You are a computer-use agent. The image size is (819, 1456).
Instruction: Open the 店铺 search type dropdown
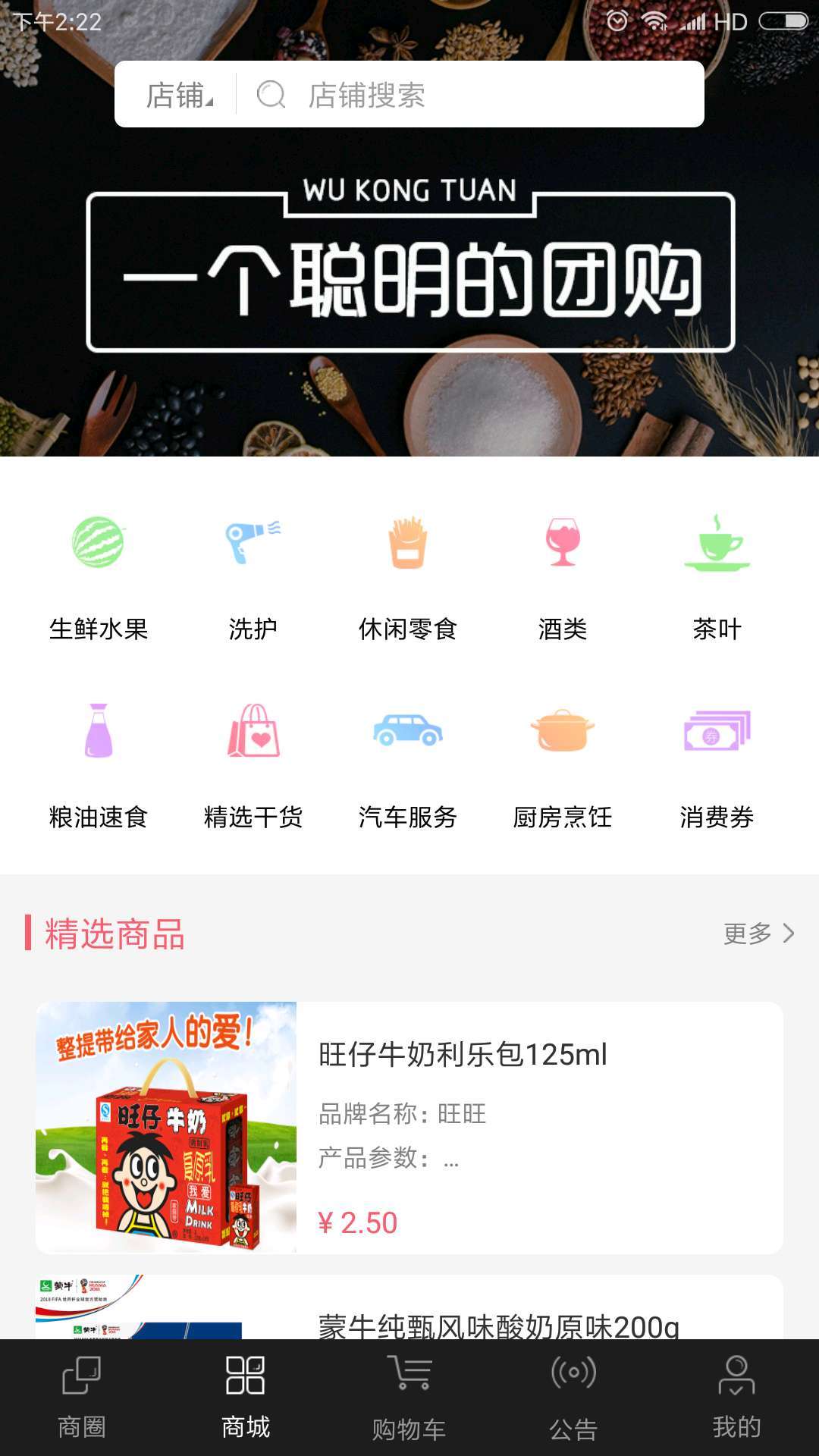179,95
